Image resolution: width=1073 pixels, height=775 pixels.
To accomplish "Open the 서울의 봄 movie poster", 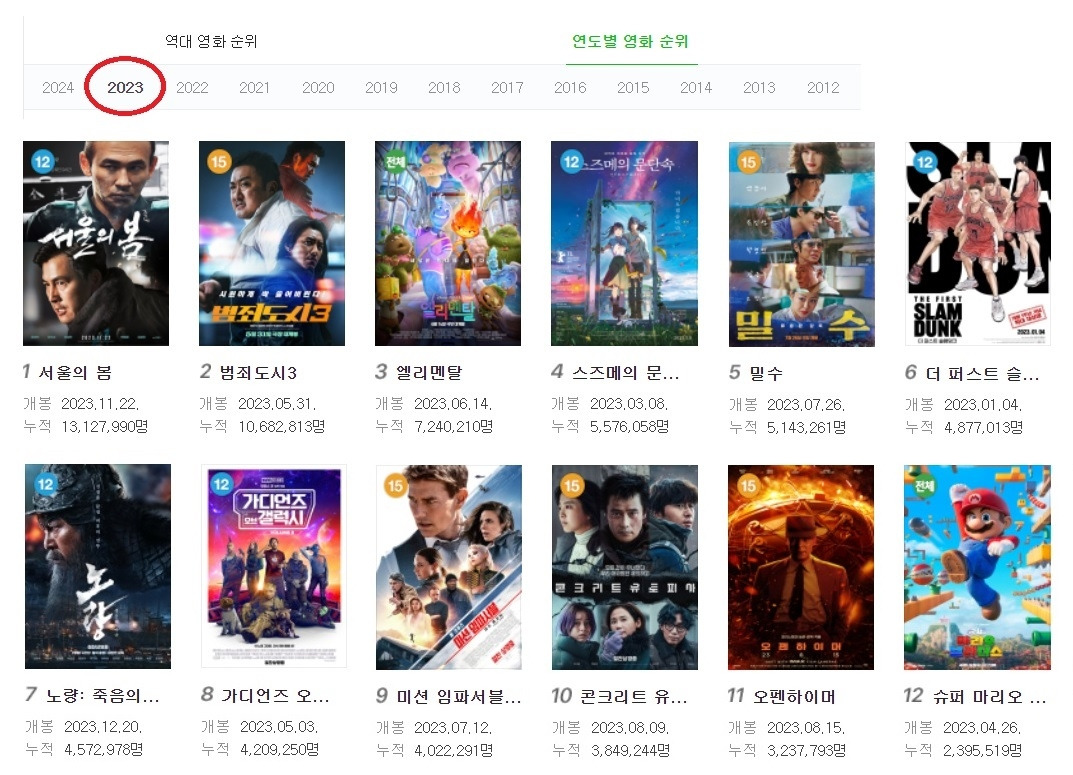I will (x=96, y=244).
